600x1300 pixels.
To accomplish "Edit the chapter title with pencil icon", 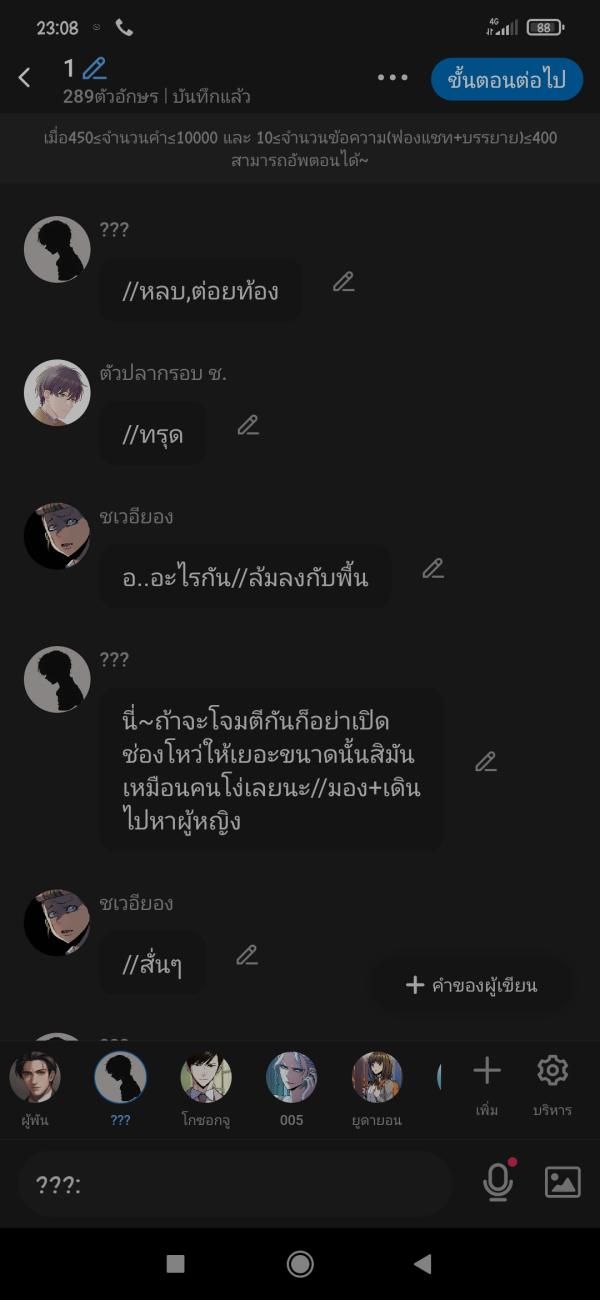I will pyautogui.click(x=95, y=69).
